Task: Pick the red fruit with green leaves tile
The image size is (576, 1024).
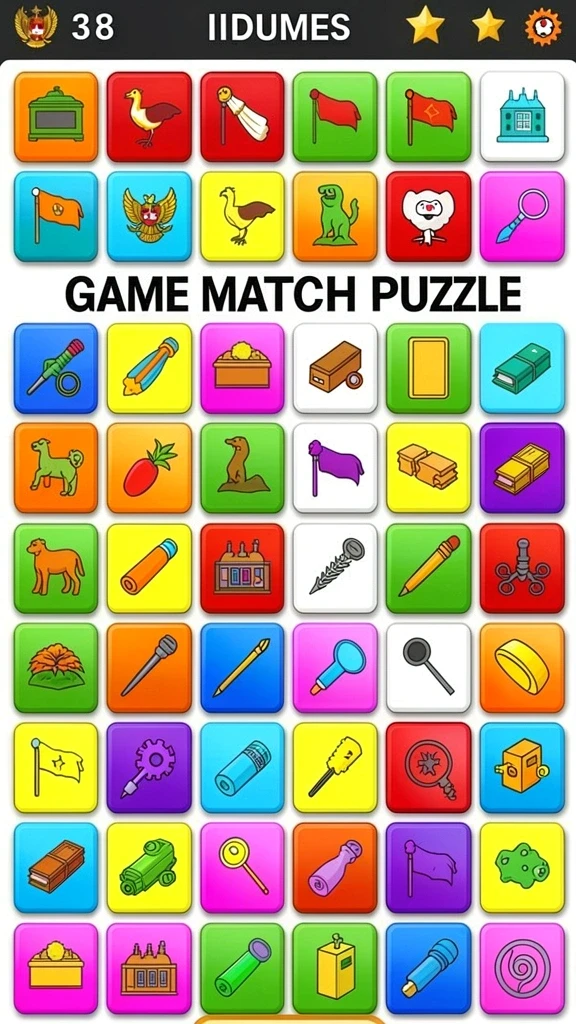Action: [x=150, y=468]
